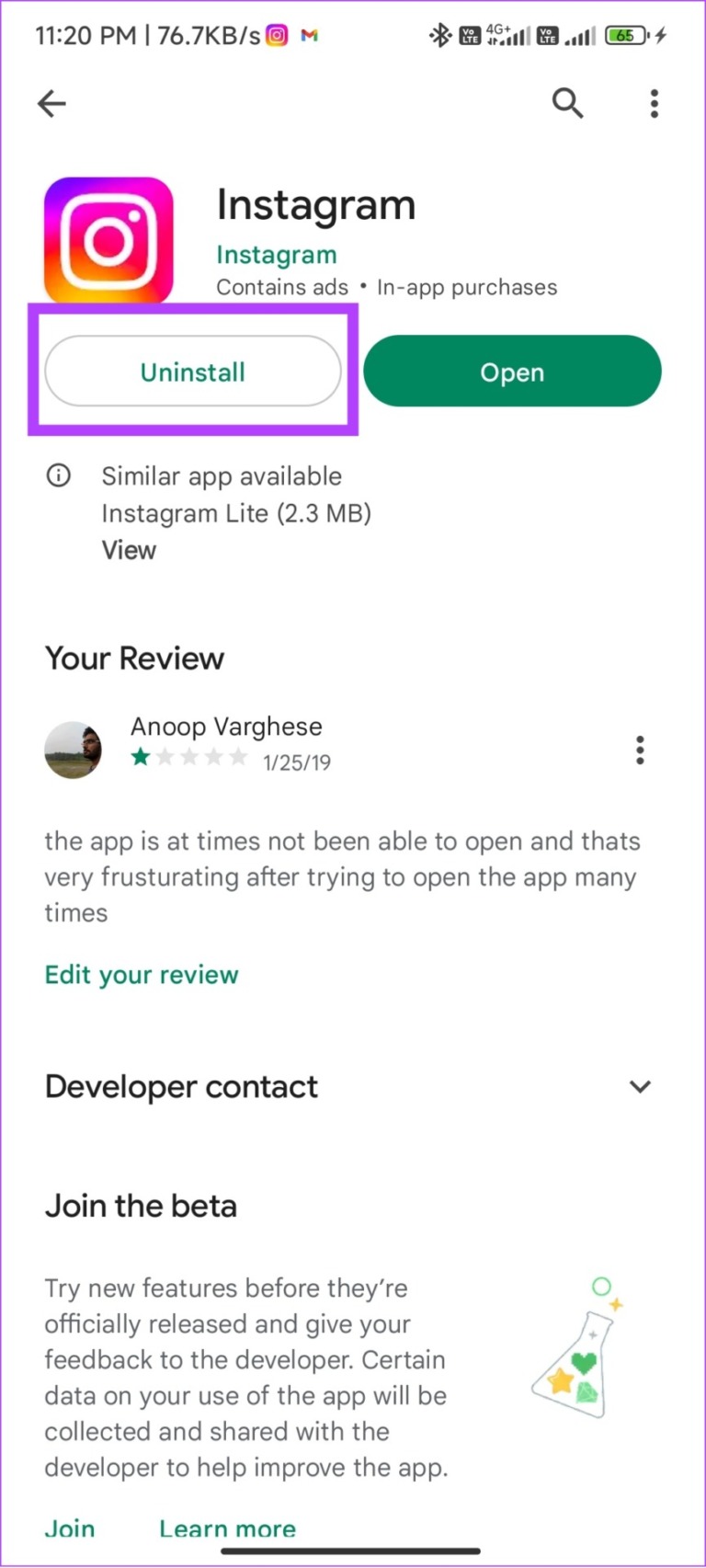Go back using the top arrow
The height and width of the screenshot is (1568, 706).
[51, 103]
